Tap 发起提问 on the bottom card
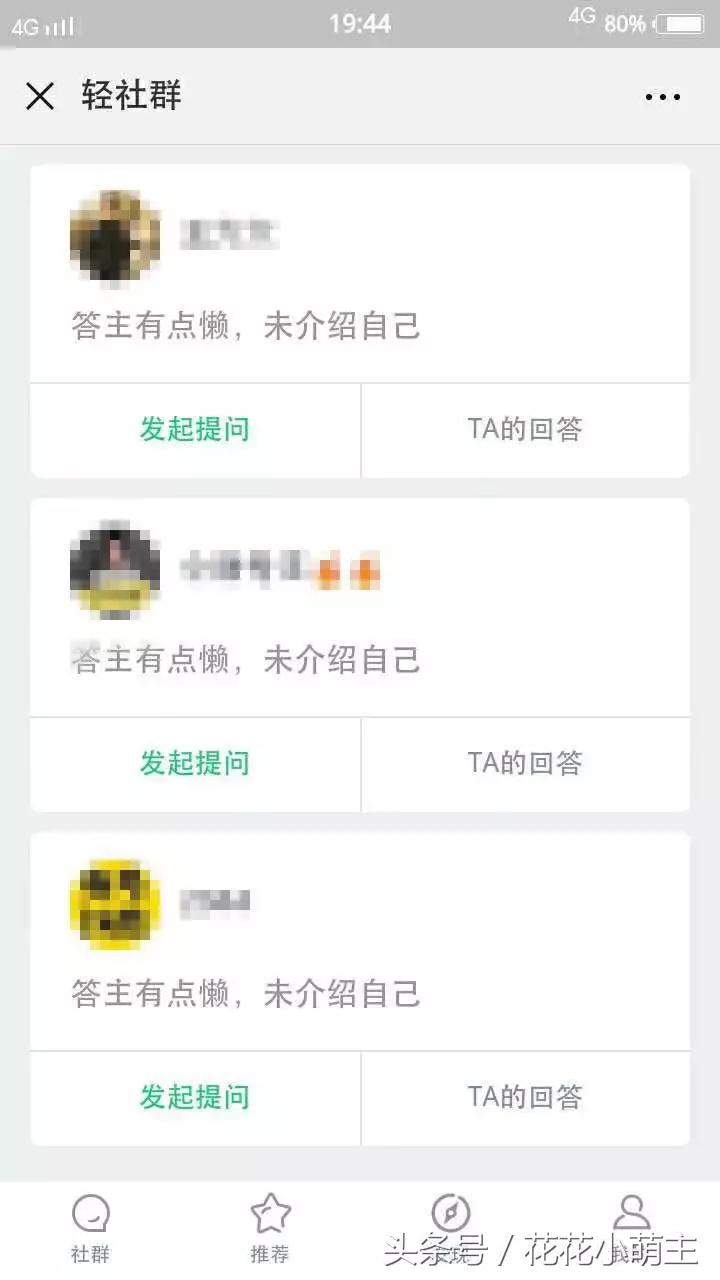Viewport: 720px width, 1280px height. pos(193,1098)
